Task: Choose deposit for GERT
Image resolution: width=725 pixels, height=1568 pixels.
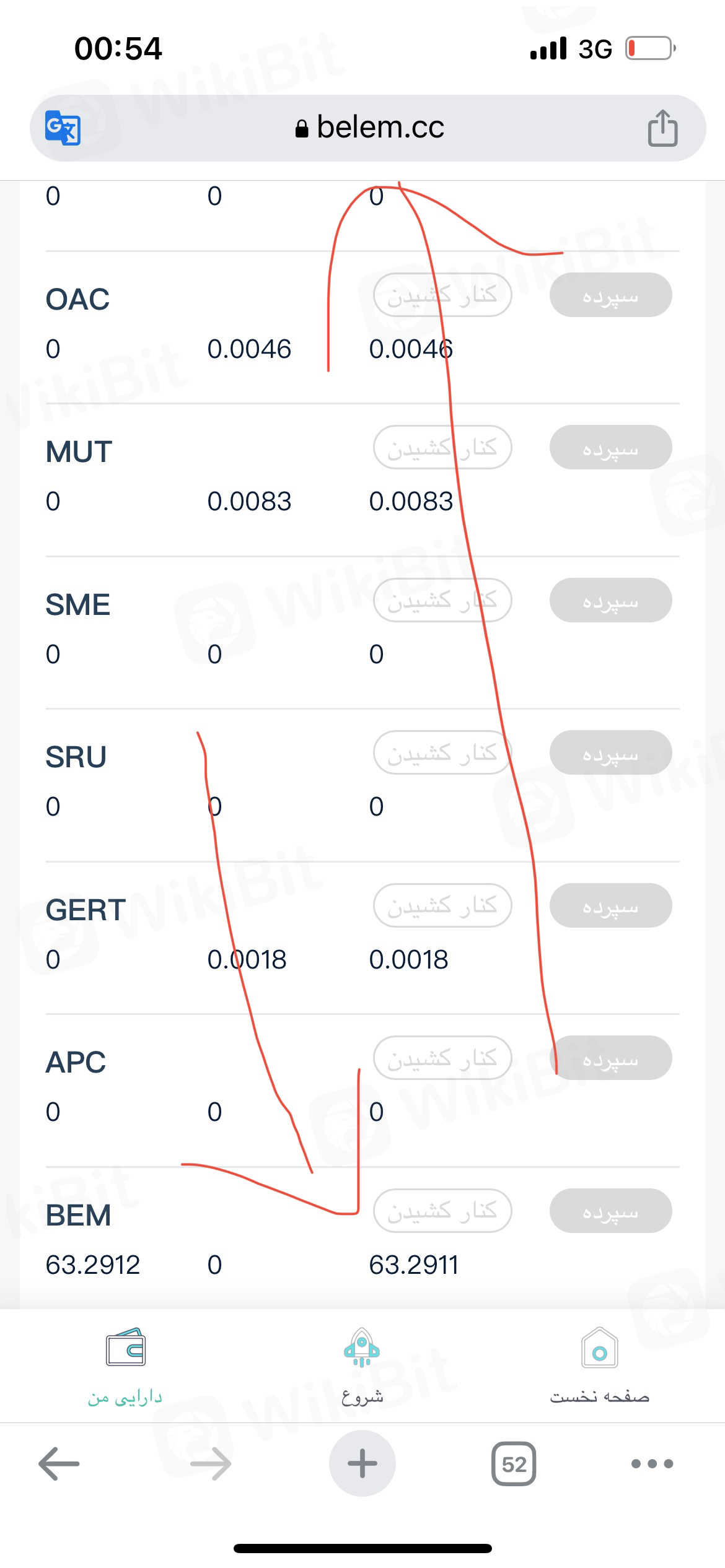Action: tap(610, 905)
